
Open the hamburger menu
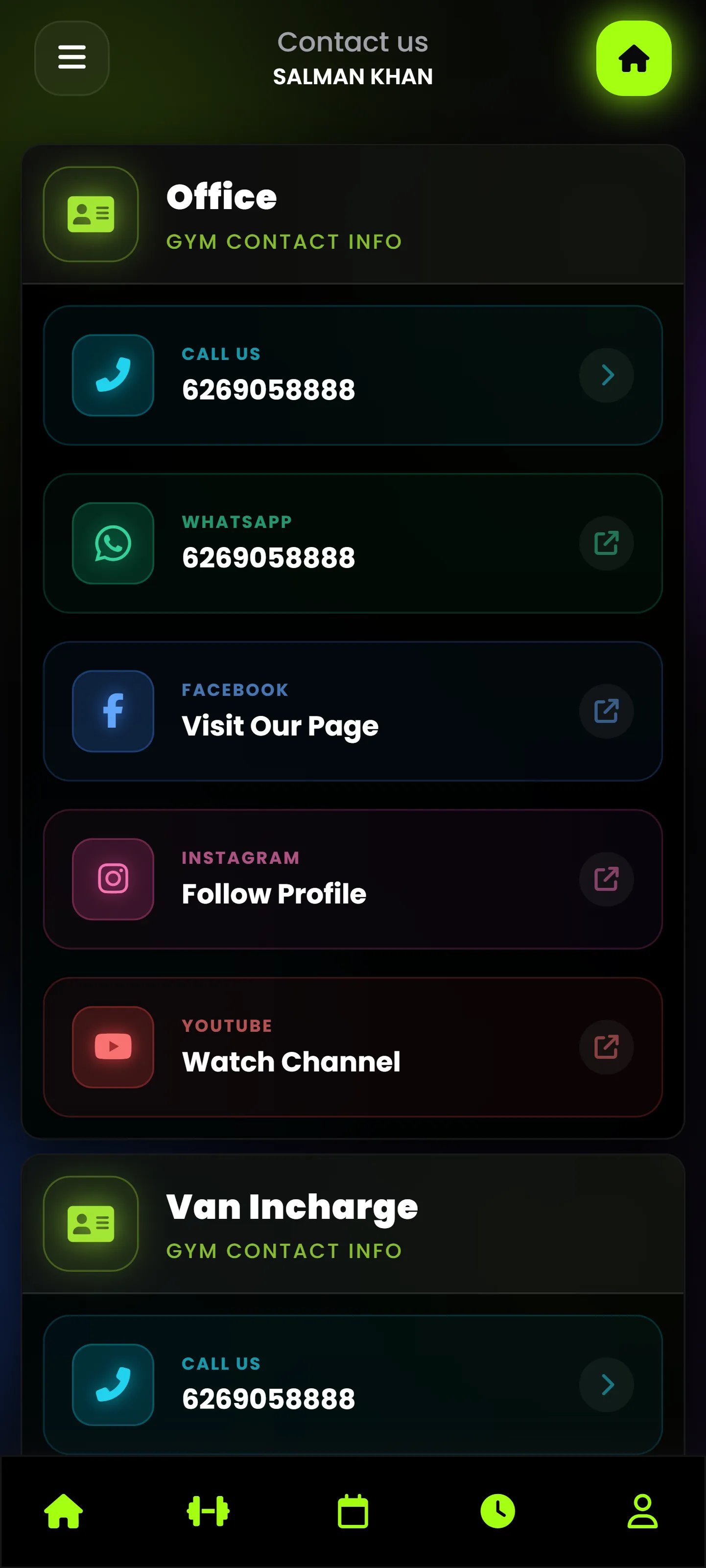click(x=72, y=58)
